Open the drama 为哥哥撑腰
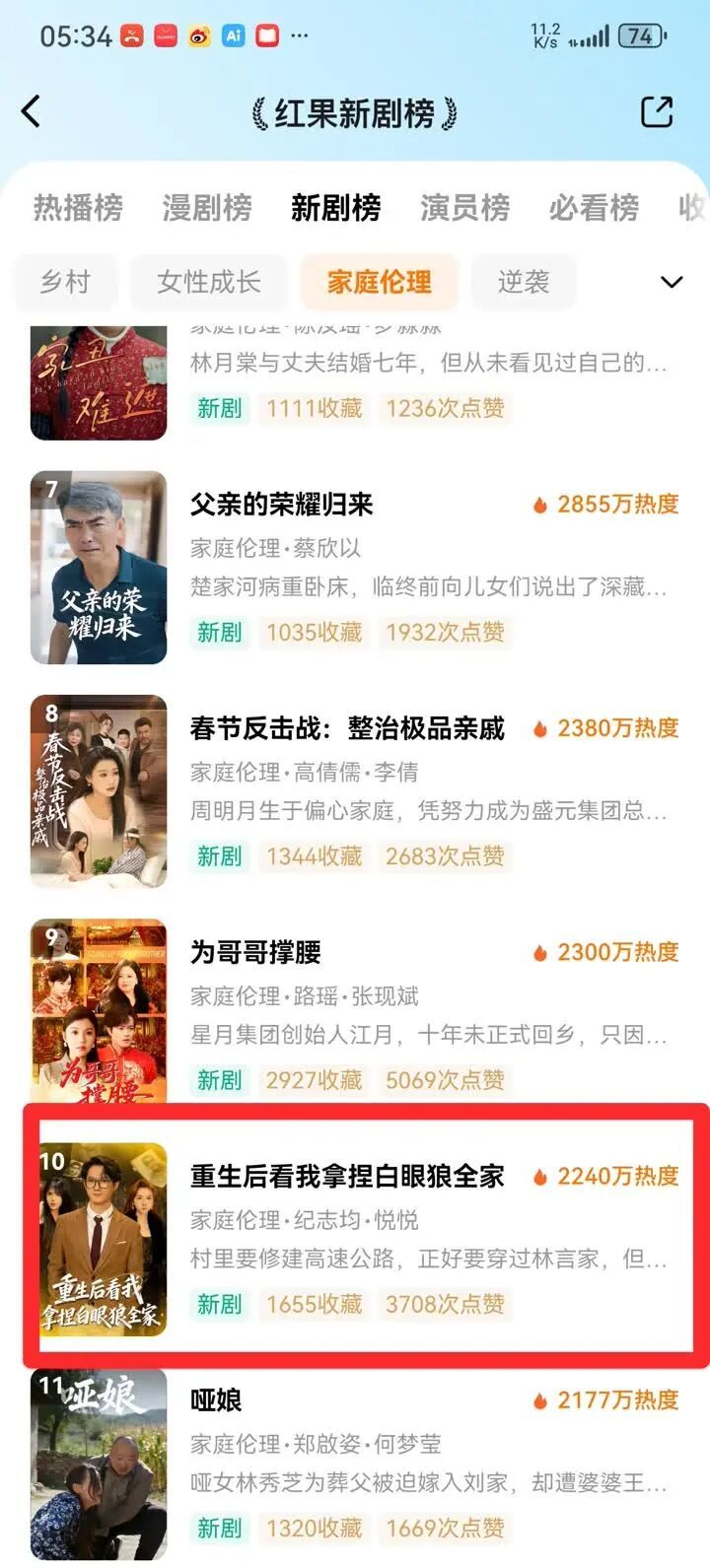 point(255,952)
